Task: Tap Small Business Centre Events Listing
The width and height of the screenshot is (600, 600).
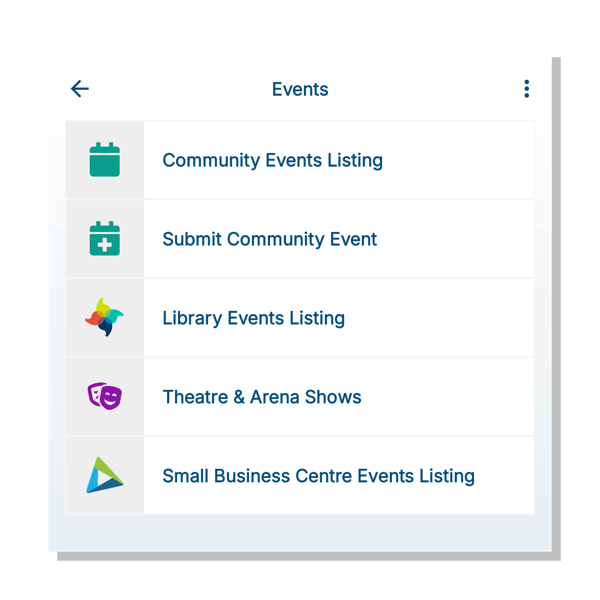Action: pyautogui.click(x=318, y=476)
